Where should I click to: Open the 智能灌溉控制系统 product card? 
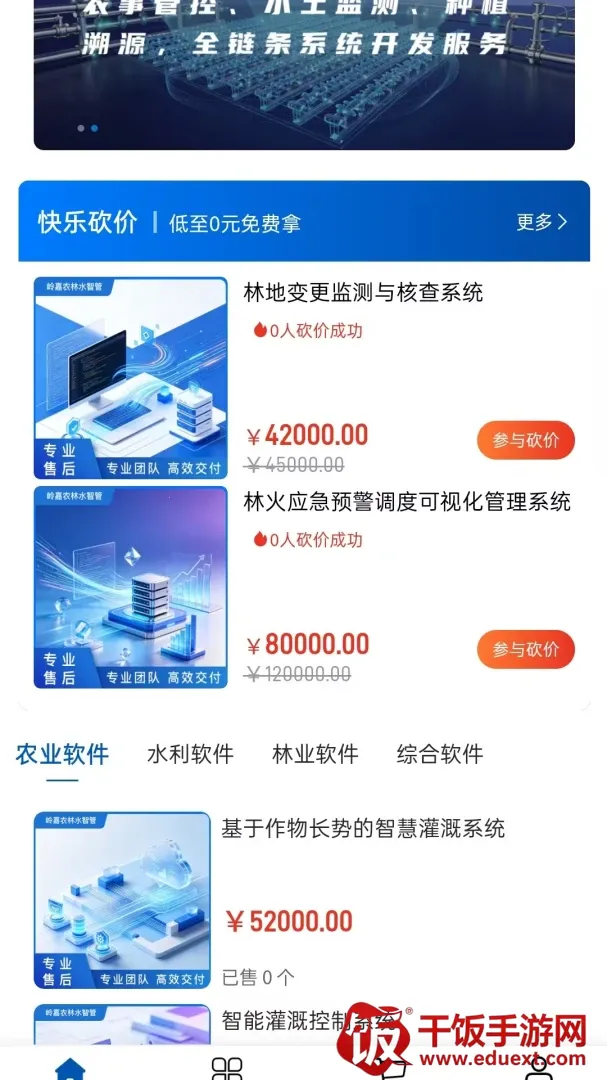coord(303,1026)
